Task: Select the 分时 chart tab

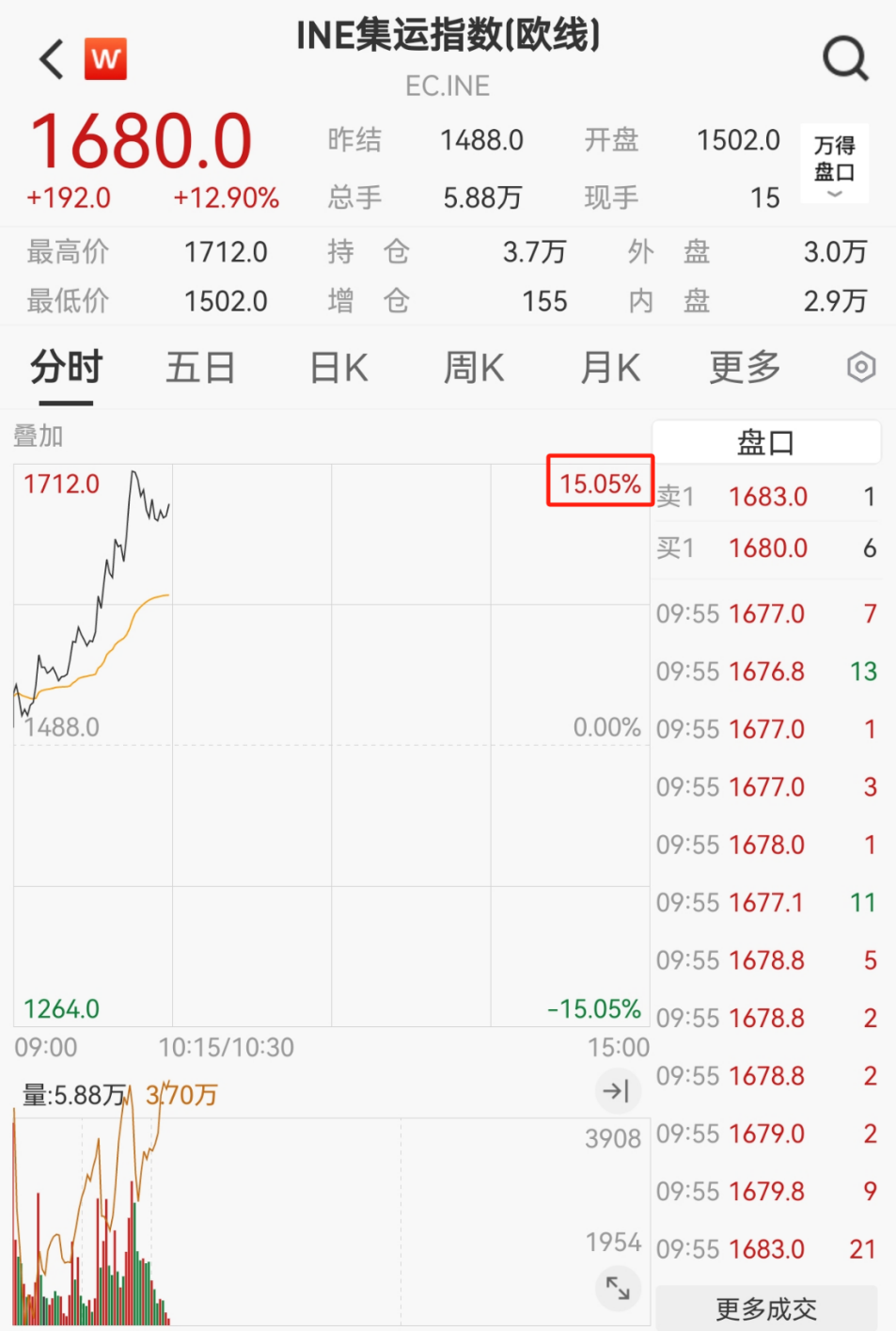Action: [x=66, y=368]
